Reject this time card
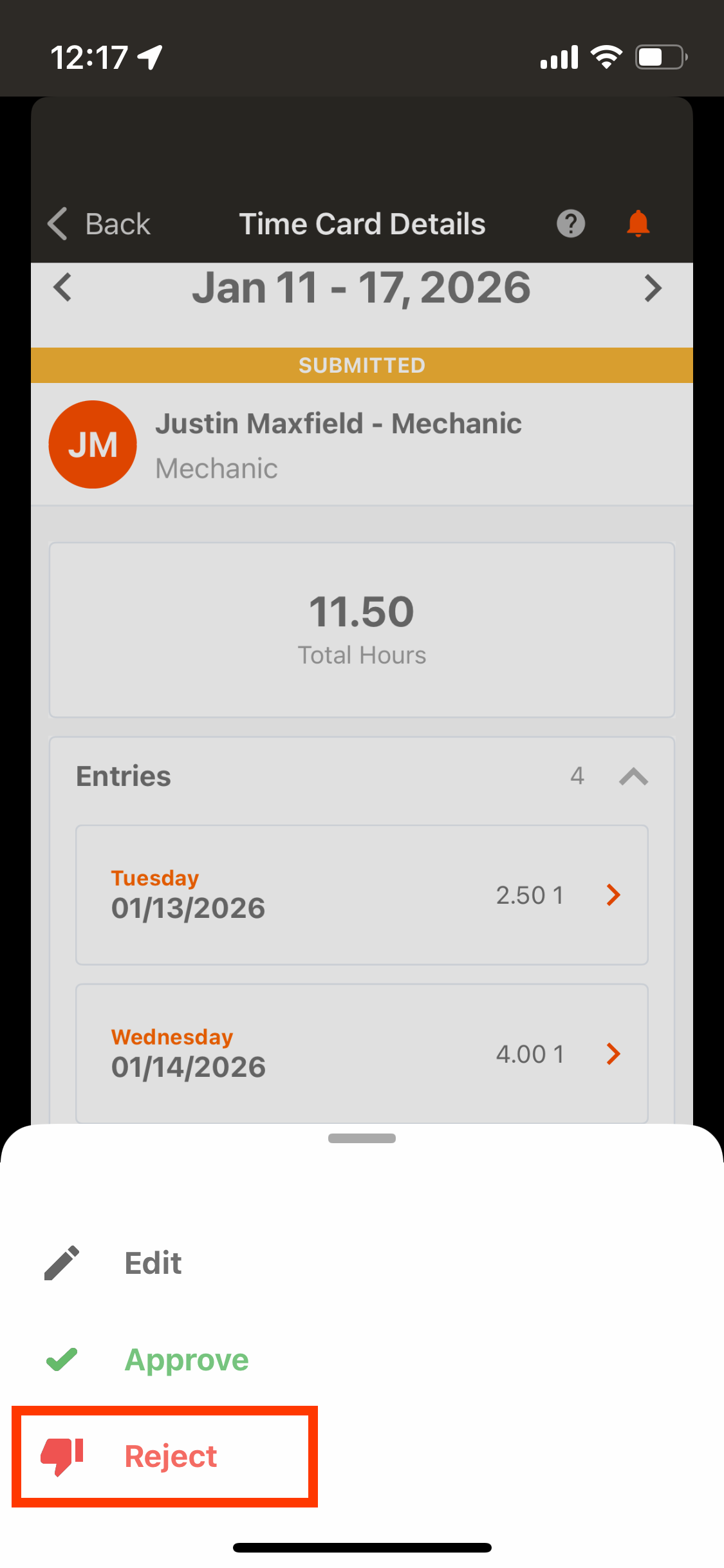 (170, 1456)
